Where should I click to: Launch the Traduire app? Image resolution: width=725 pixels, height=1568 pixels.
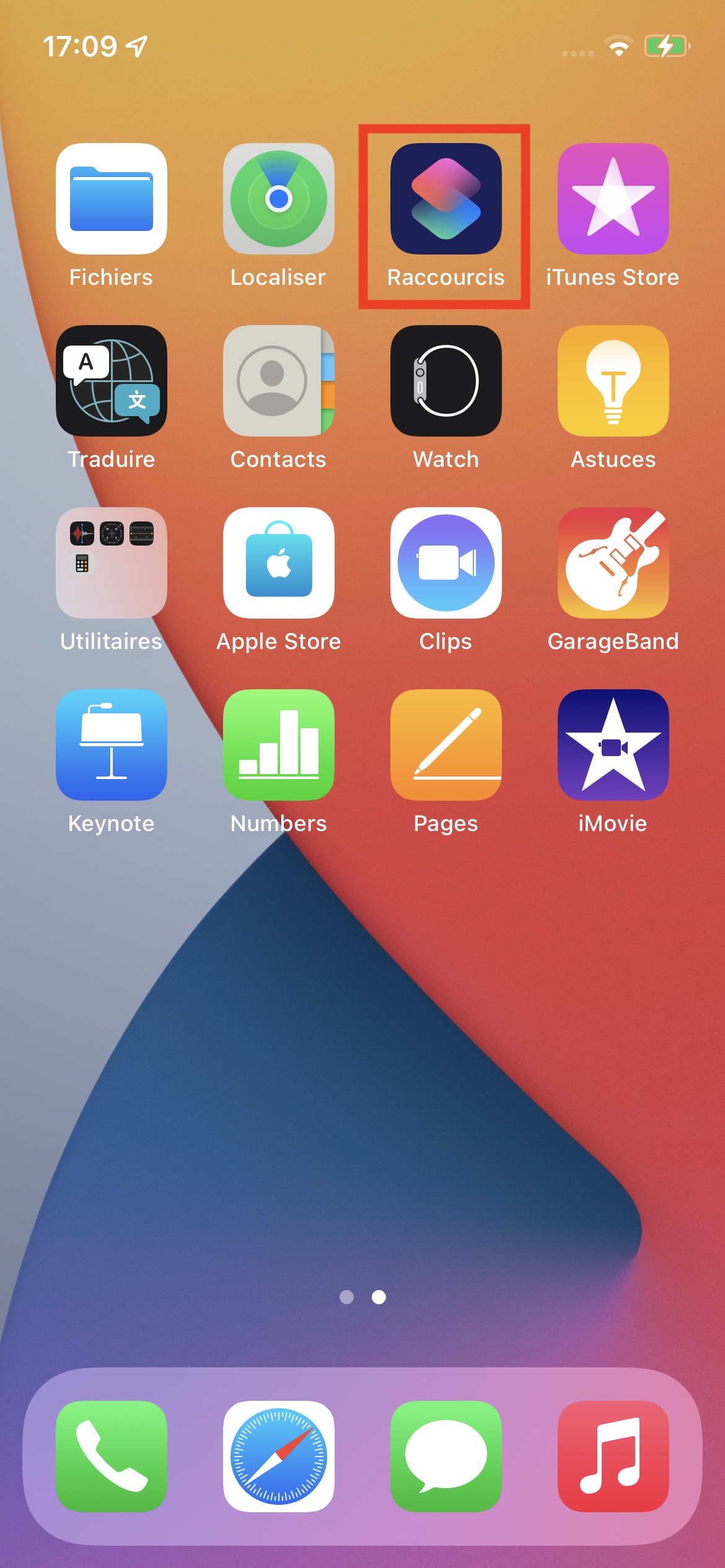pos(112,381)
